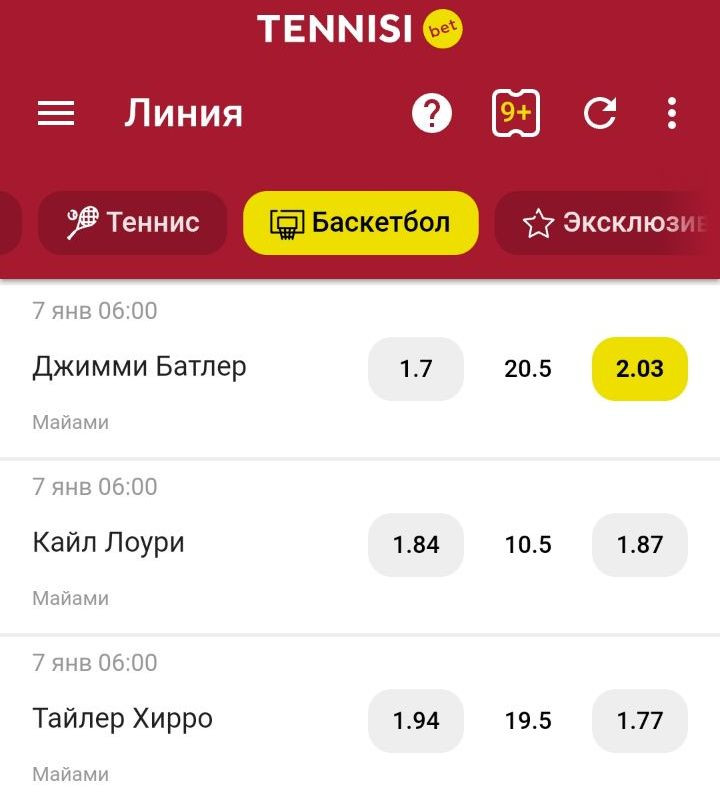Screen dimensions: 720x794
Task: Open the Джимми Батлер event
Action: tap(139, 367)
